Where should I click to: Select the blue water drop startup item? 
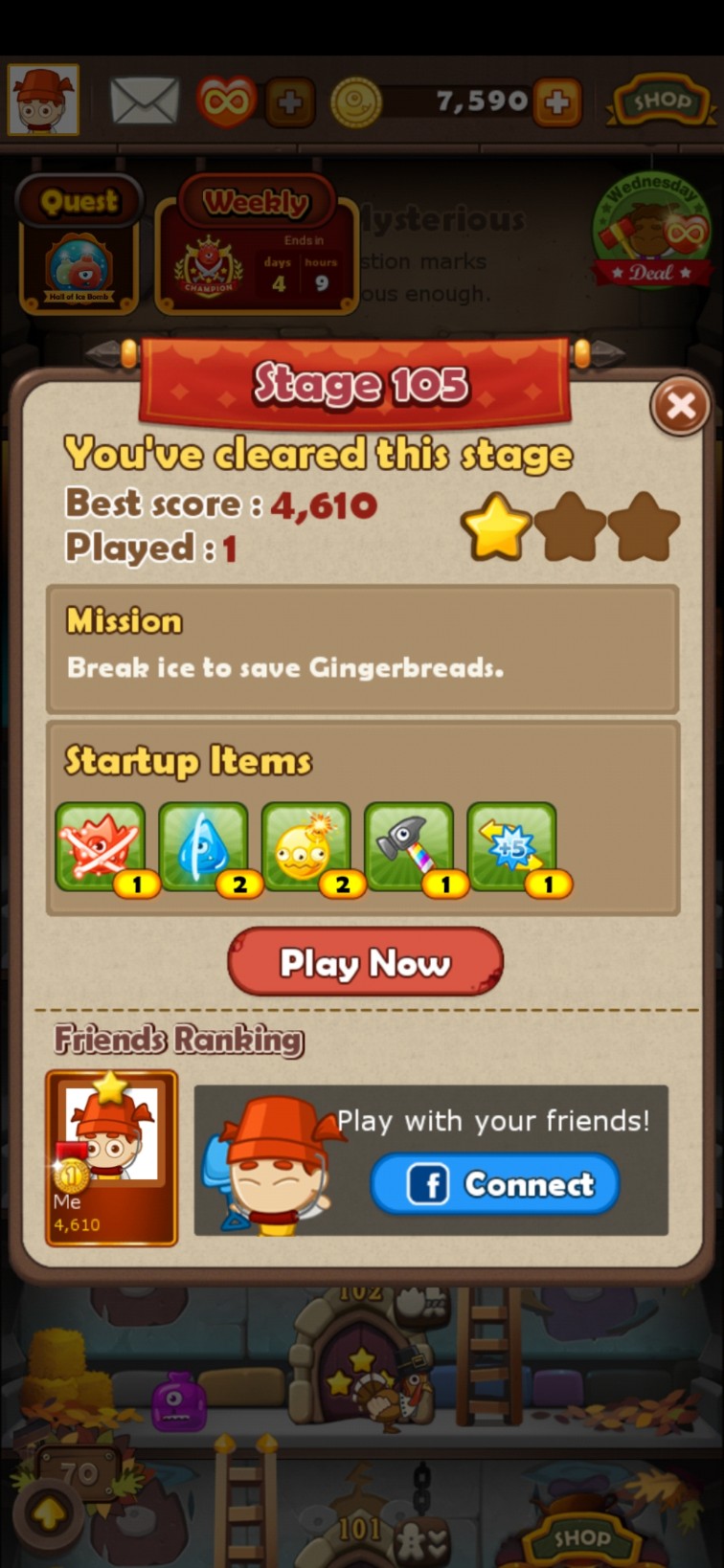[x=203, y=847]
